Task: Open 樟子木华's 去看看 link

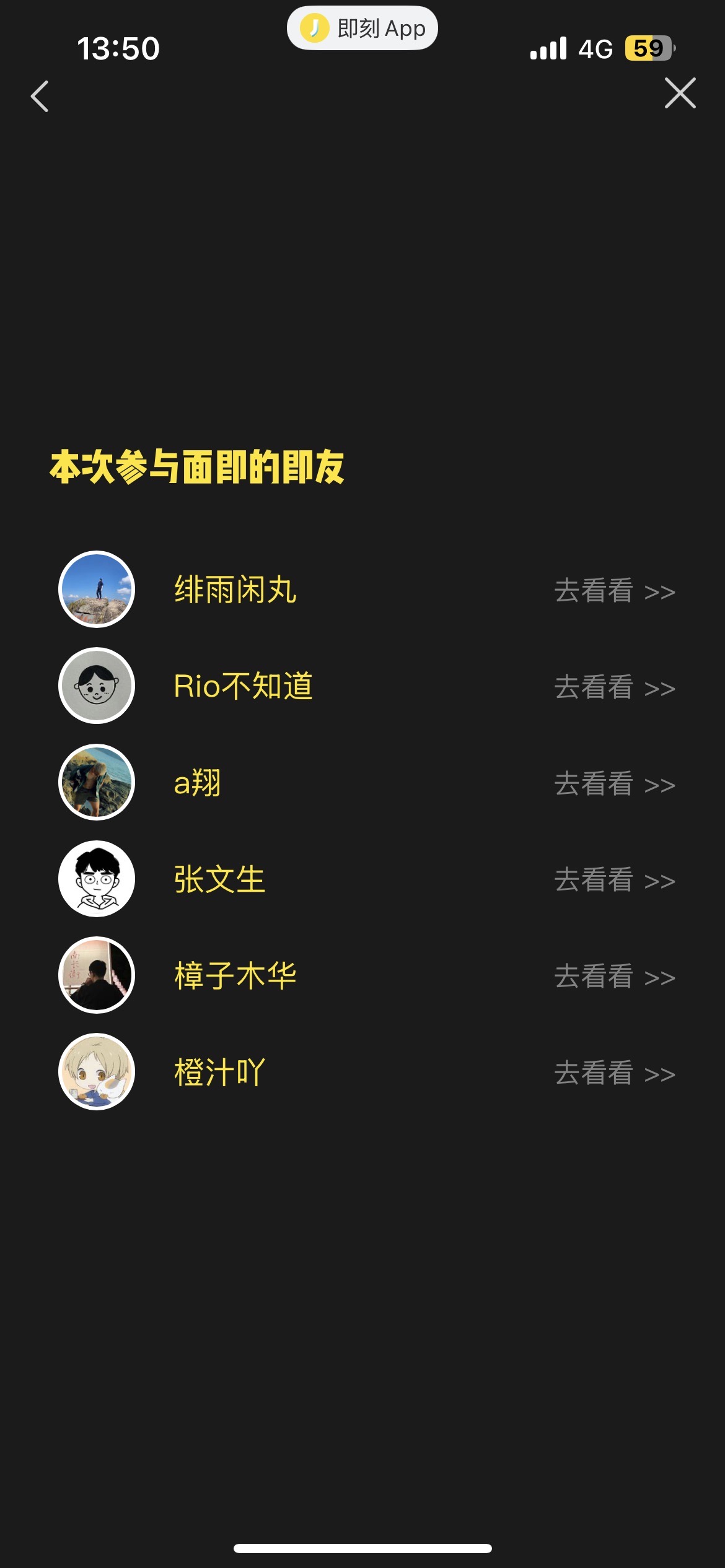Action: tap(614, 976)
